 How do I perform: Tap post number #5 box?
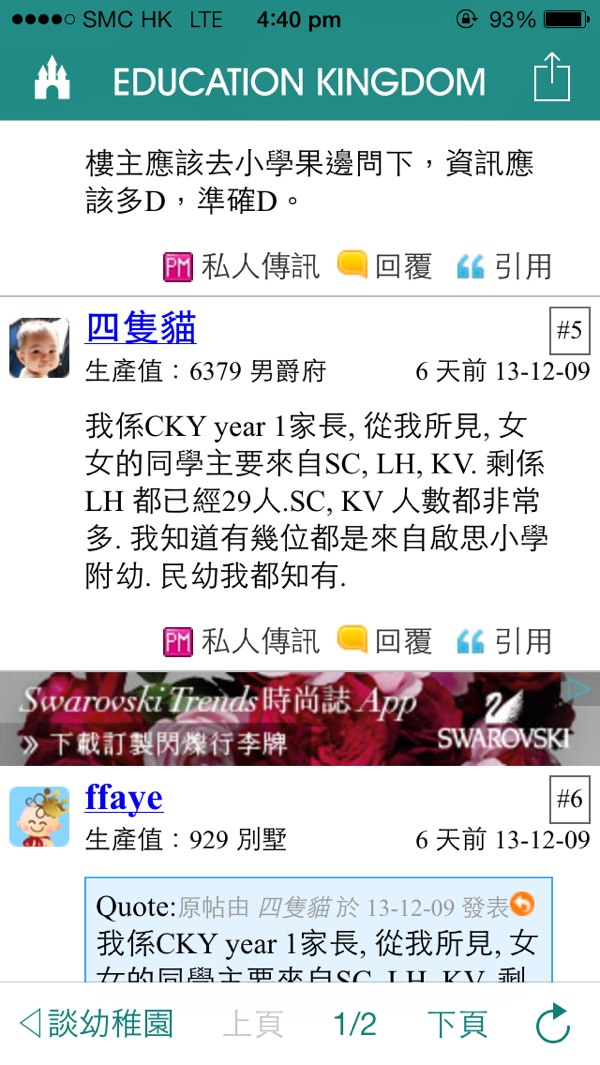click(570, 330)
